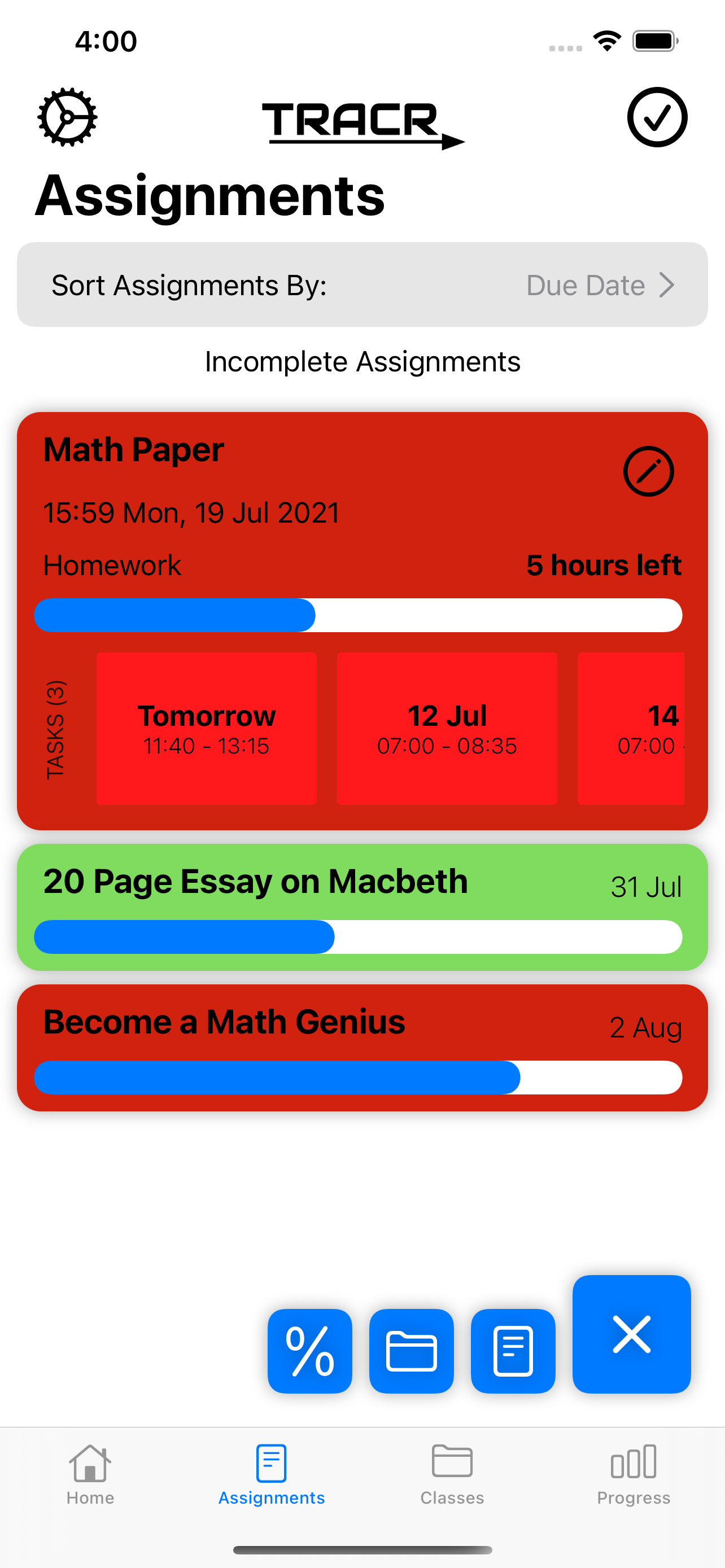Switch to the Home tab
The width and height of the screenshot is (725, 1568).
point(90,1474)
